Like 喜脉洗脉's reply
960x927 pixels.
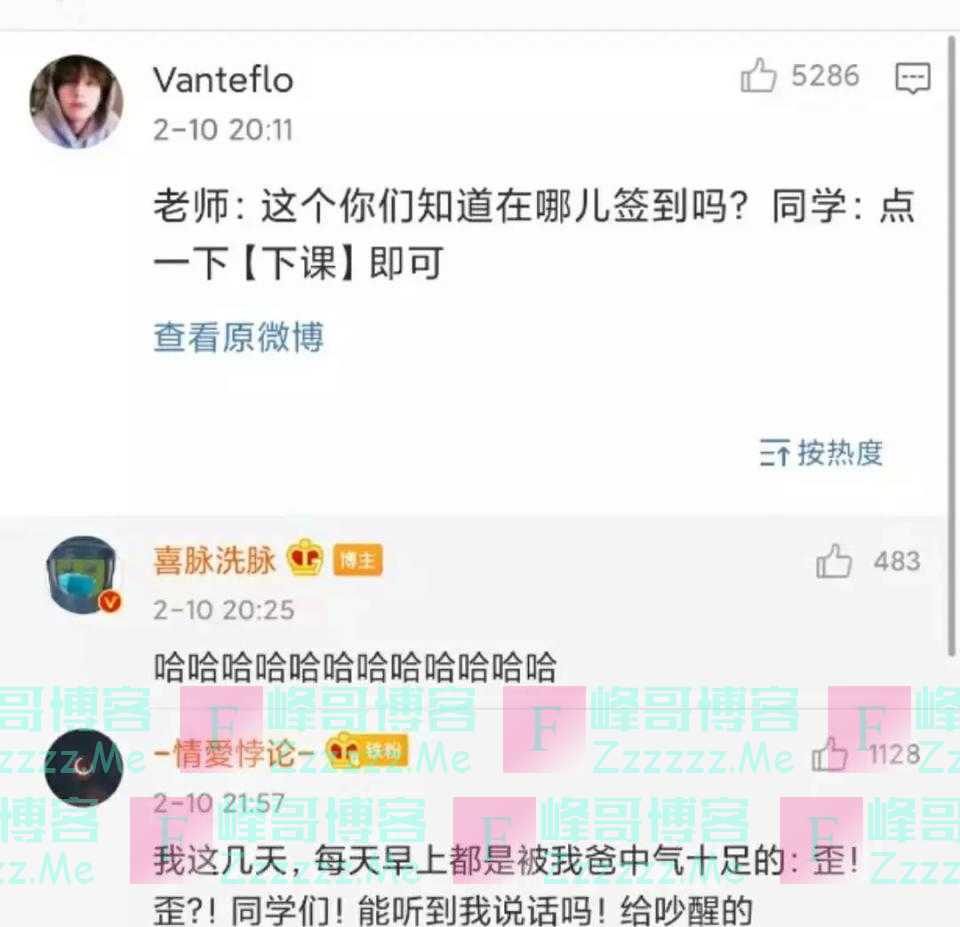coord(834,563)
